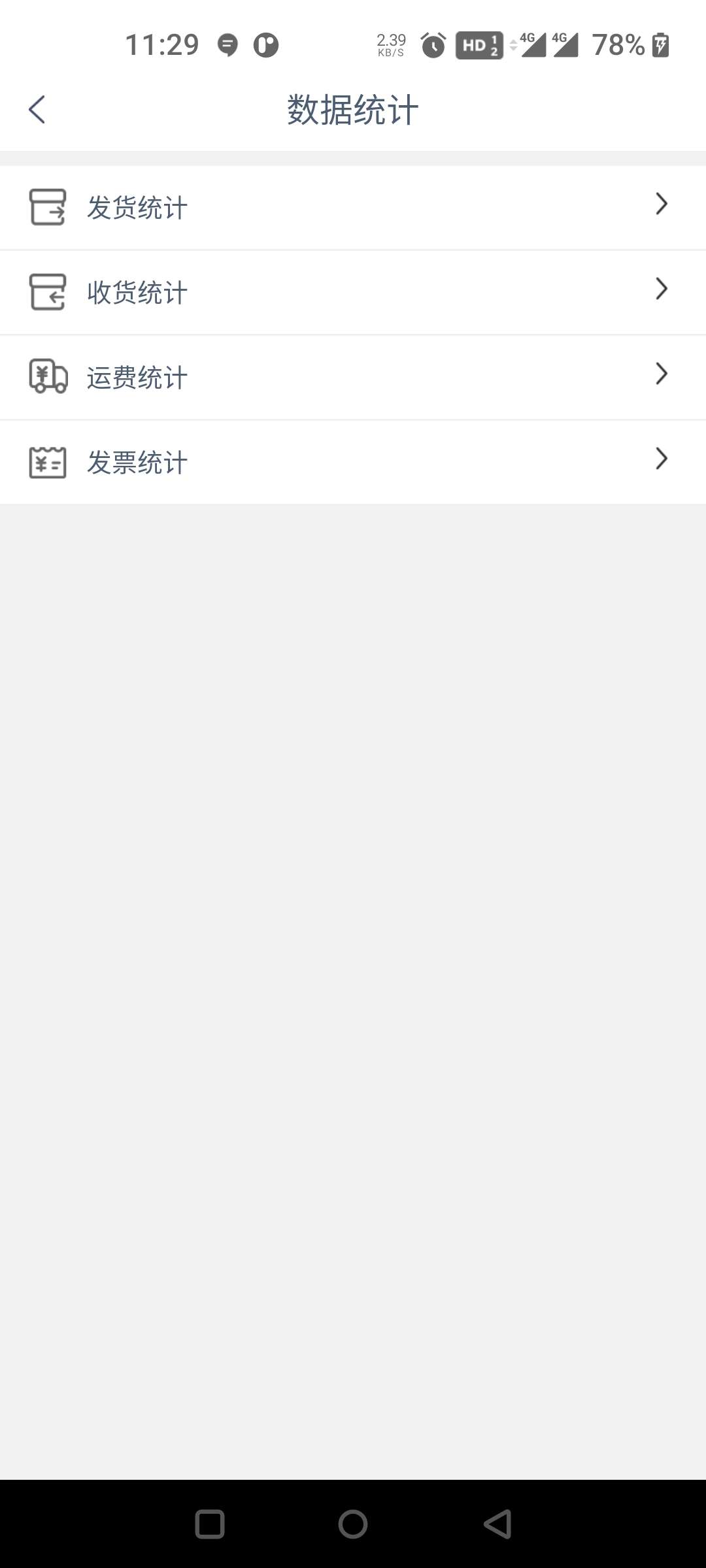Expand the 发货统计 row chevron

[660, 204]
